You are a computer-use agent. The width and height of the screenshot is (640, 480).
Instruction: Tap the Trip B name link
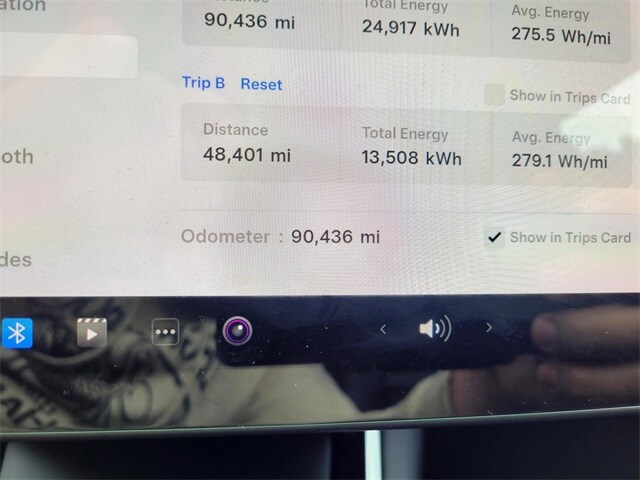(203, 83)
